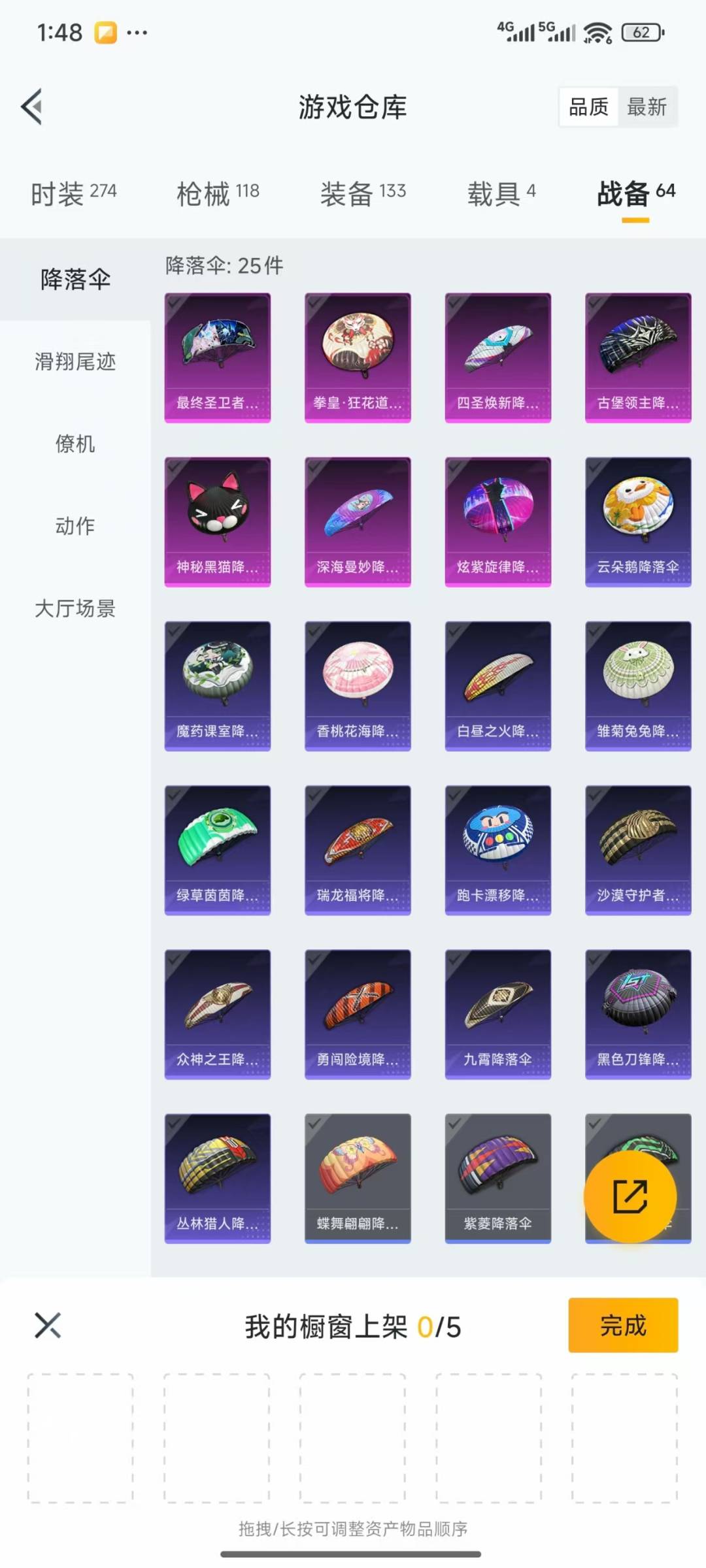
Task: Switch to the 枪械 tab
Action: coord(218,193)
